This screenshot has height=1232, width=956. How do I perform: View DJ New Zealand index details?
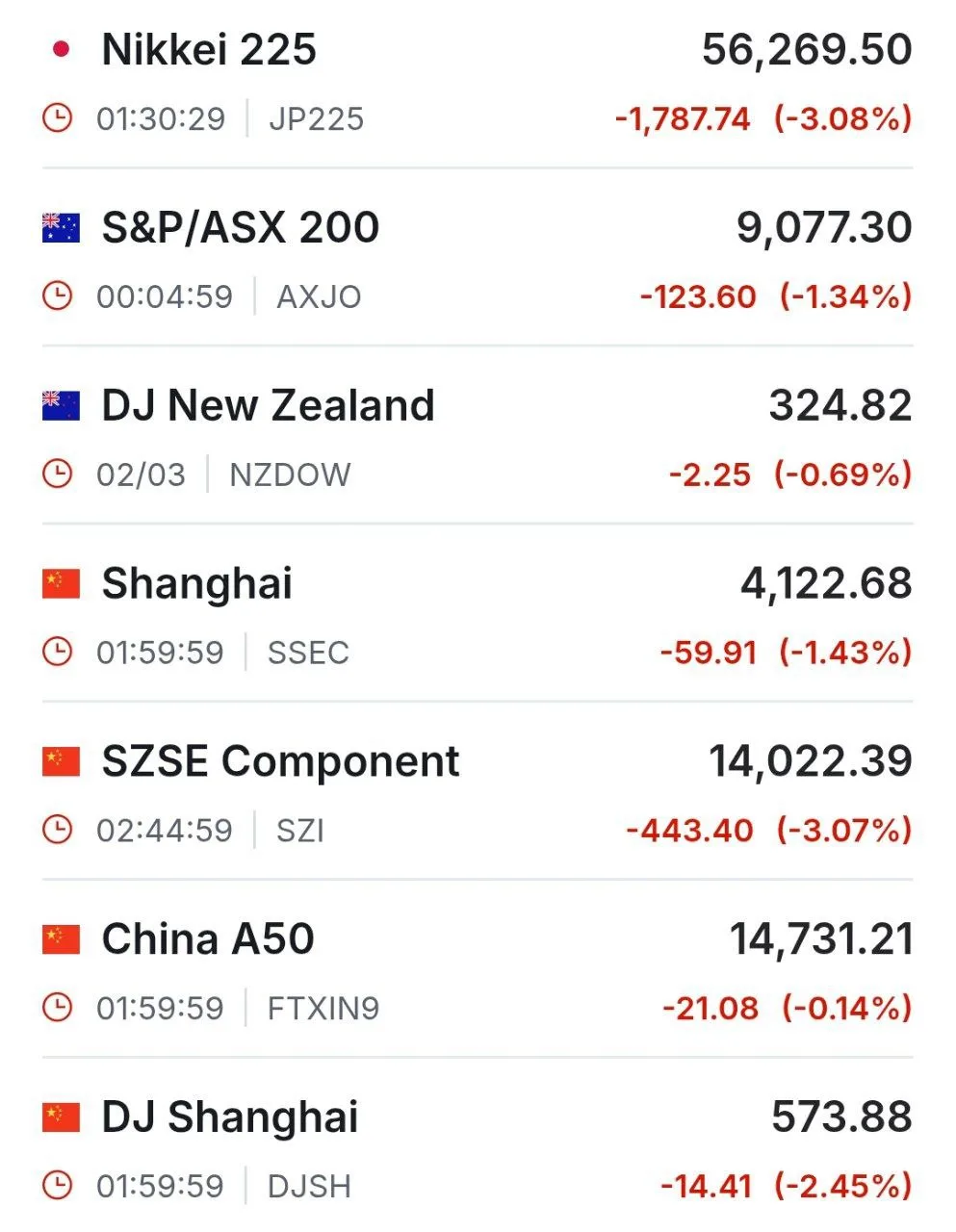pos(268,406)
